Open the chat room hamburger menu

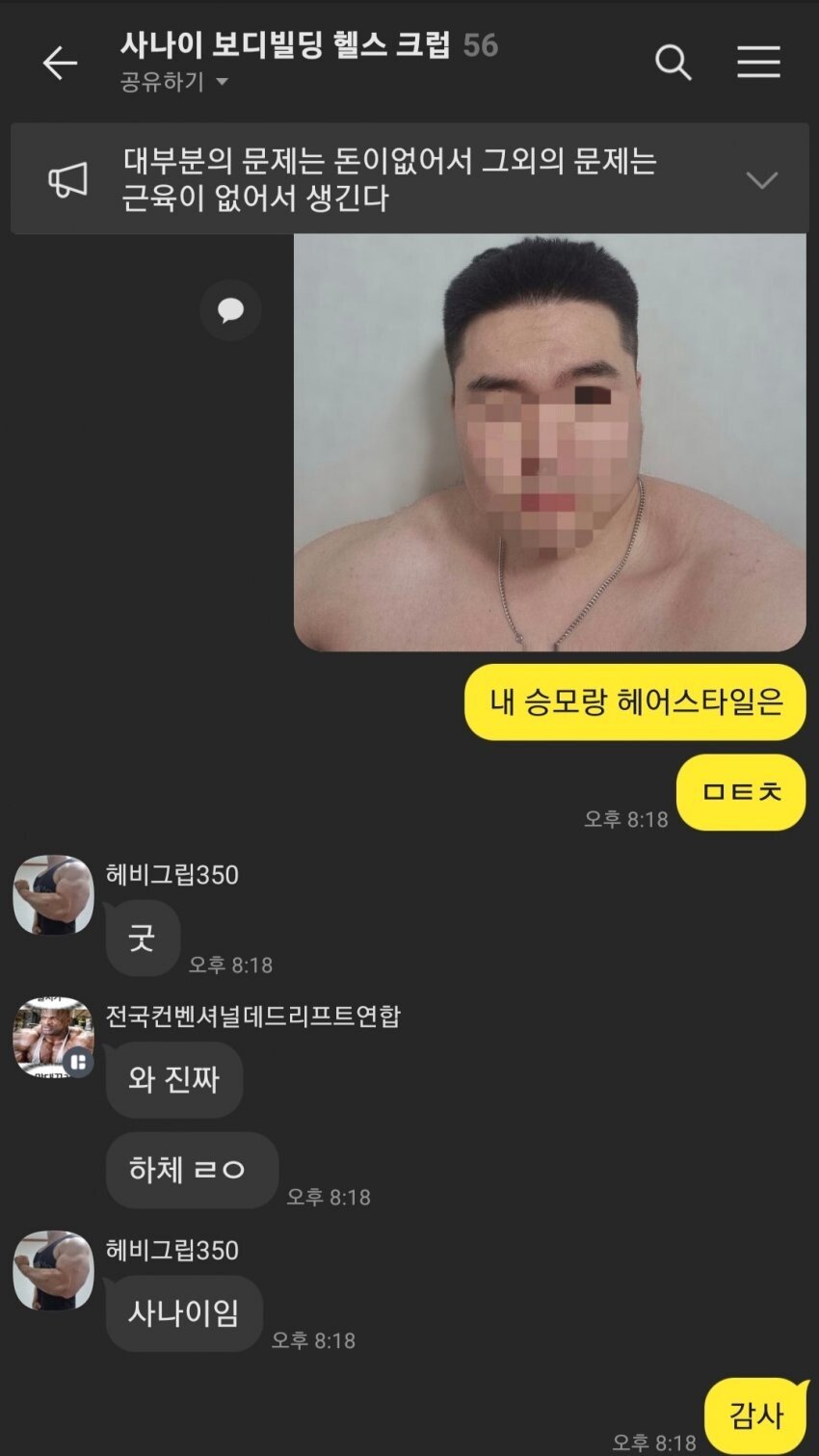pos(758,63)
